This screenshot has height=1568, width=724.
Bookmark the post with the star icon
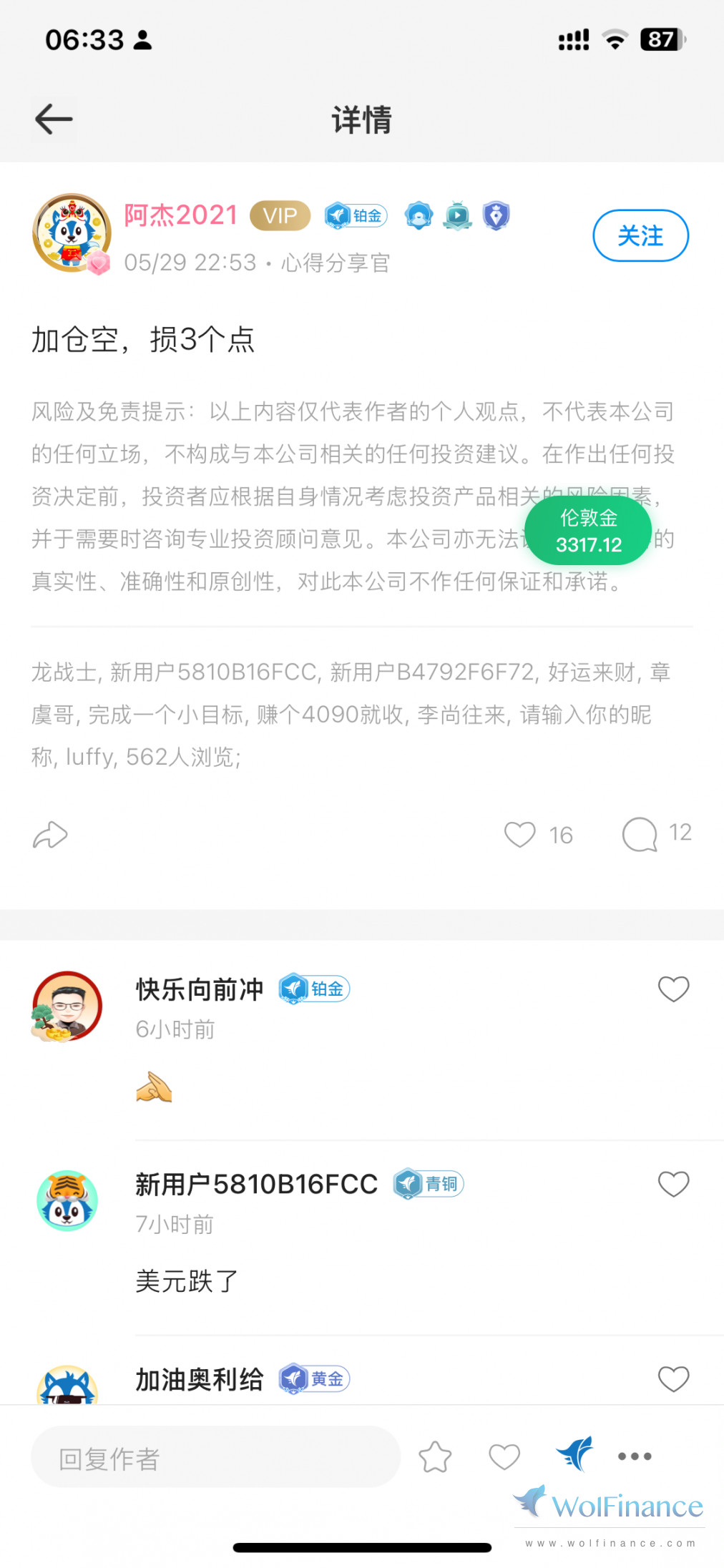pos(435,1457)
